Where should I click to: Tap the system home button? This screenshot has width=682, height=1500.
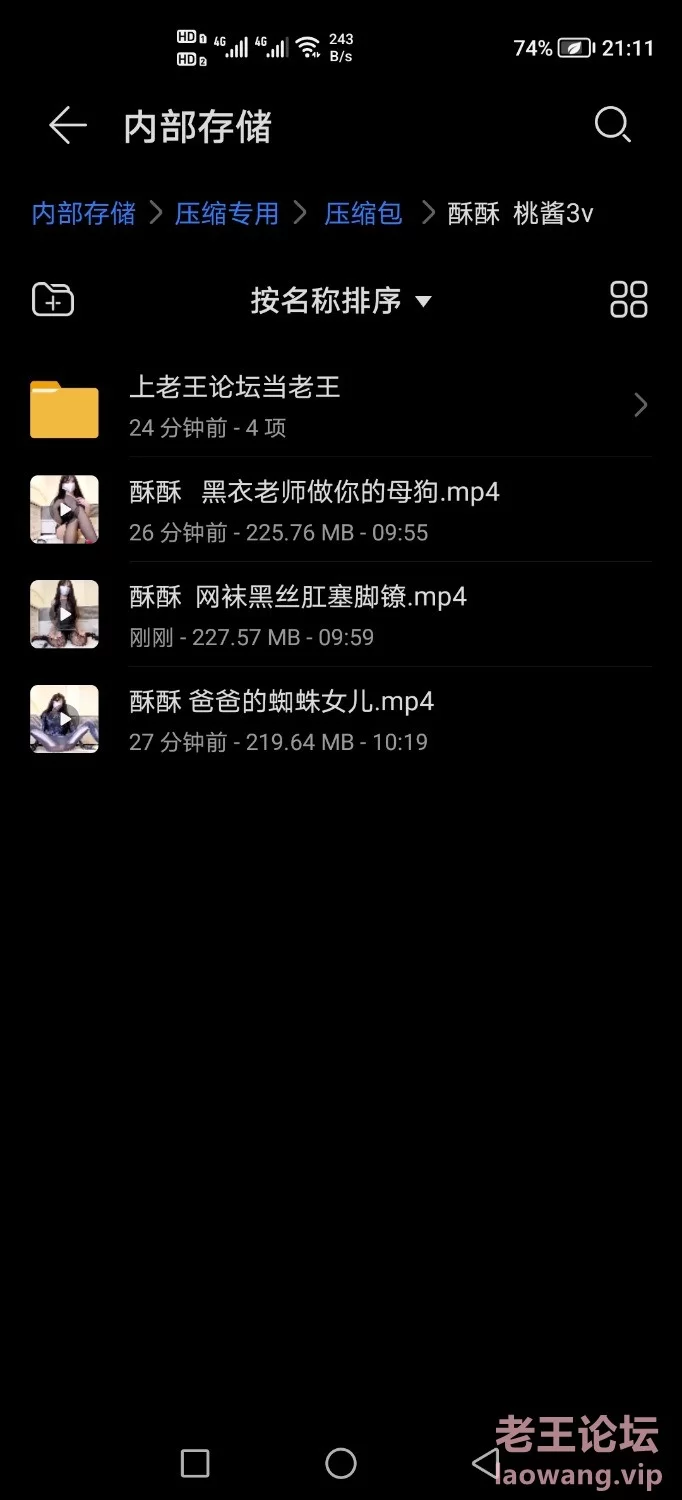[341, 1463]
